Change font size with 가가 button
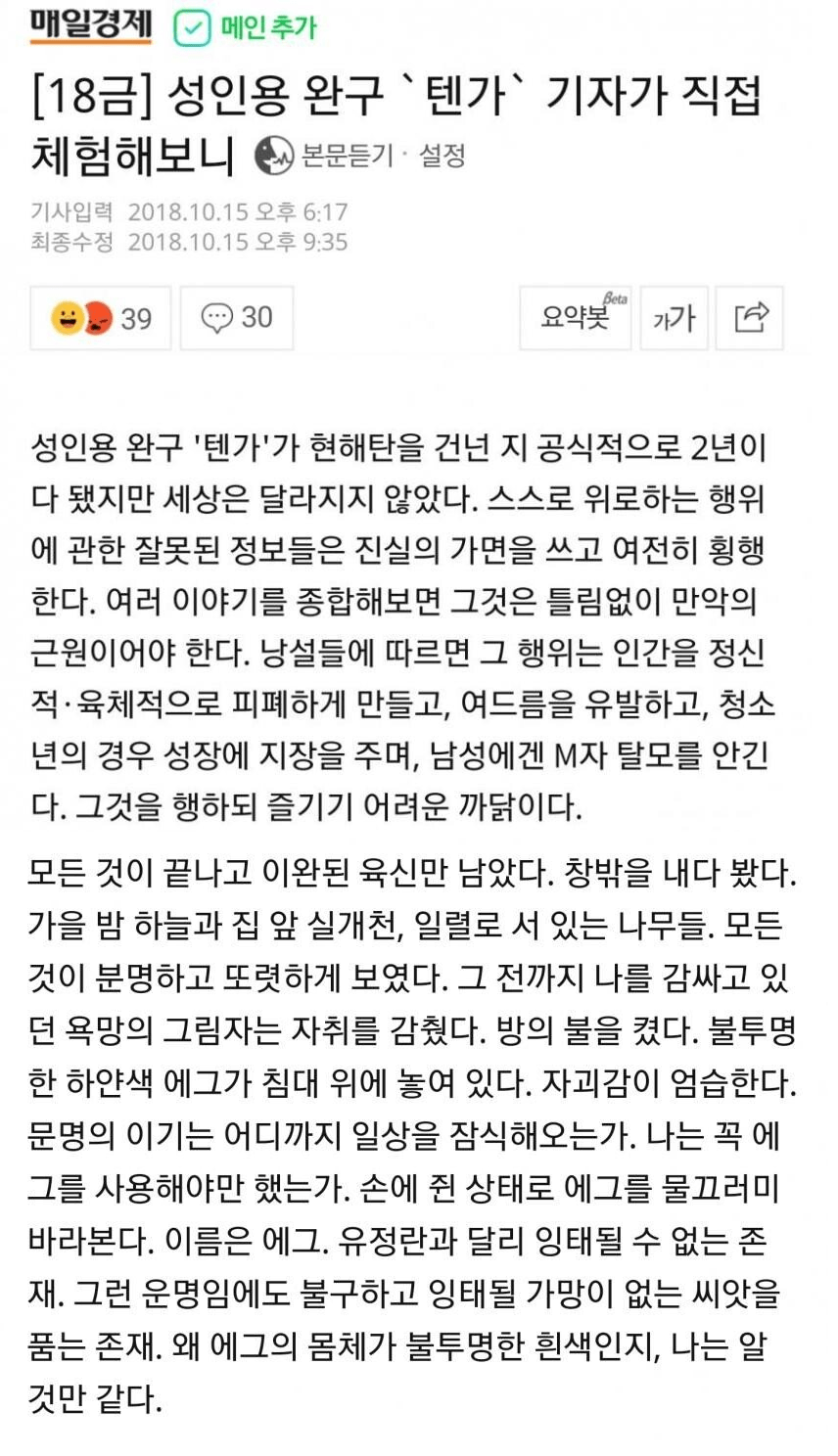 pos(674,318)
